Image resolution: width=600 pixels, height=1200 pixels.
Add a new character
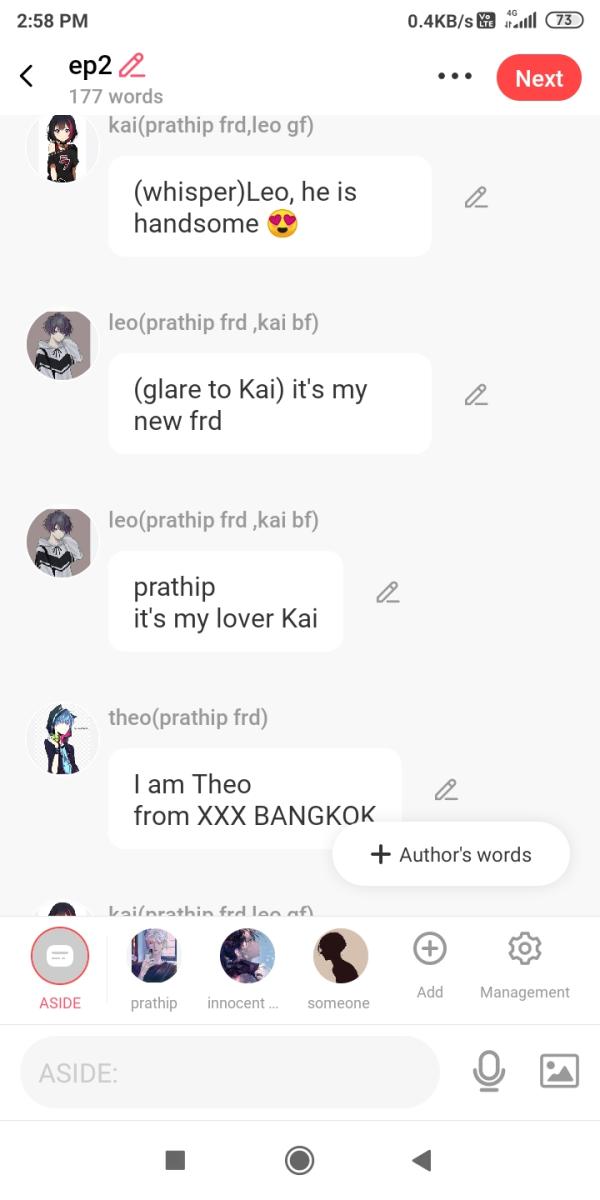pos(430,950)
